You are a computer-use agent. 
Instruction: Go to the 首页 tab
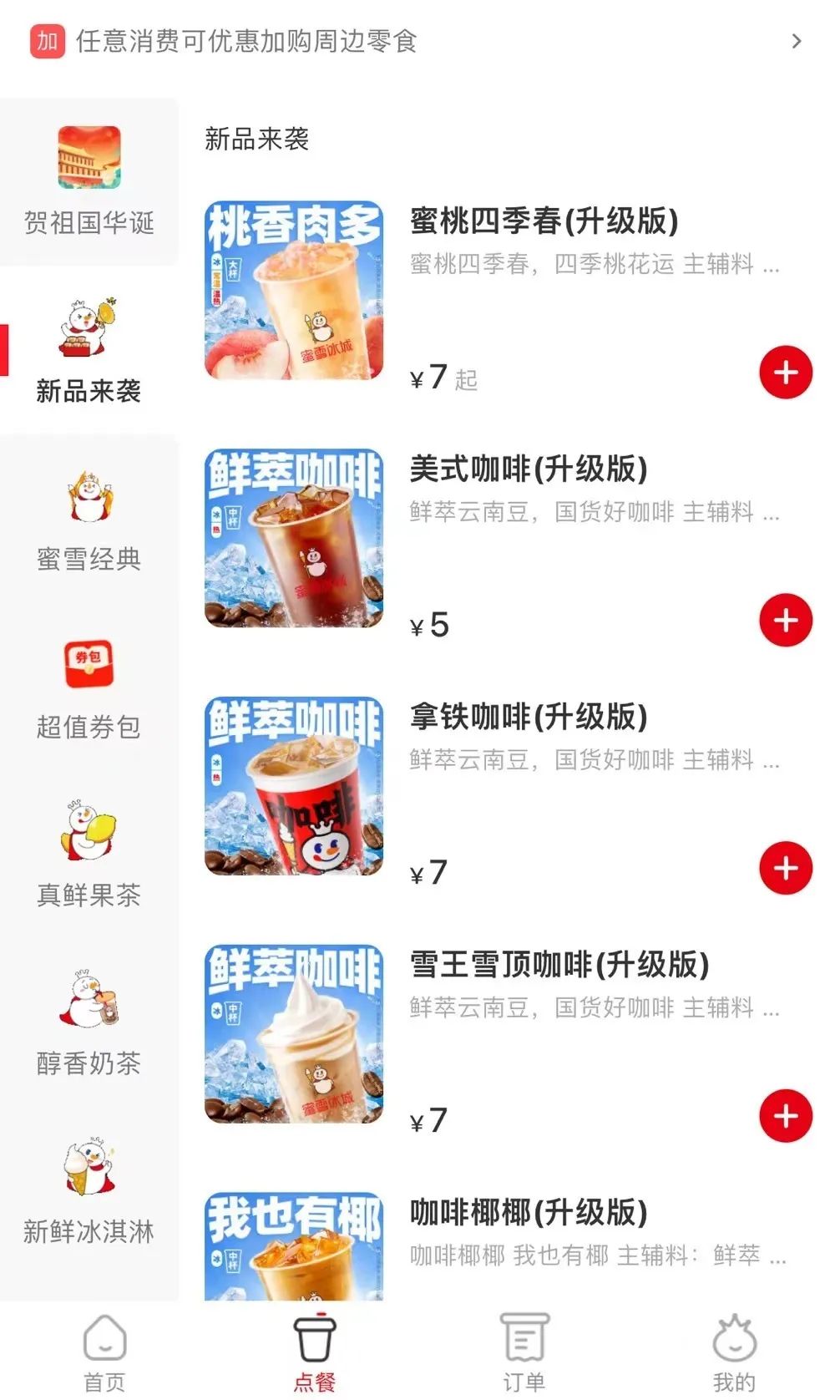(105, 1352)
